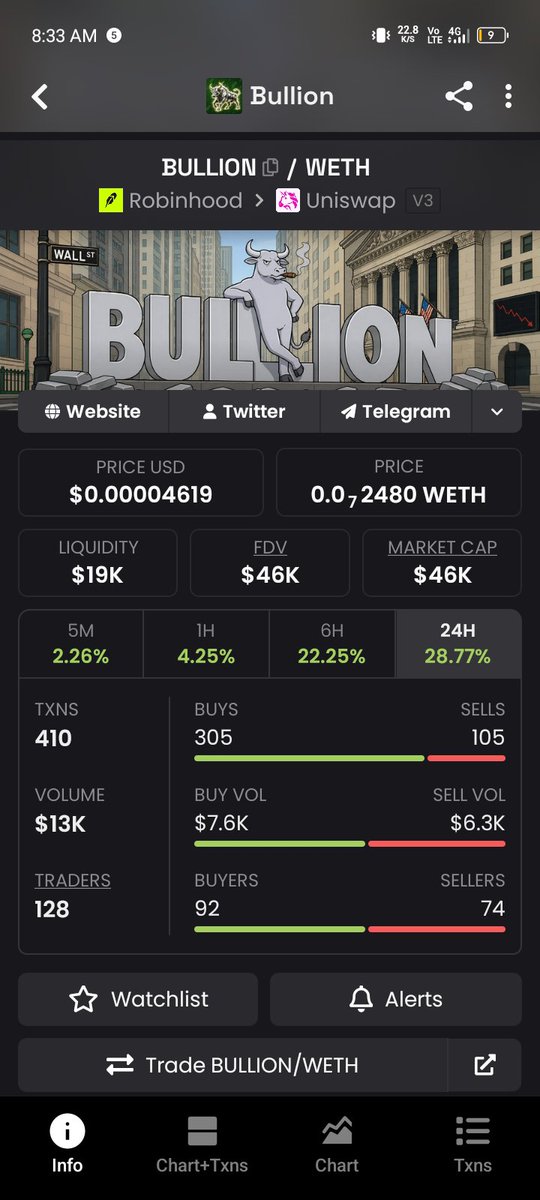Open the project Website link
The height and width of the screenshot is (1200, 540).
coord(93,411)
